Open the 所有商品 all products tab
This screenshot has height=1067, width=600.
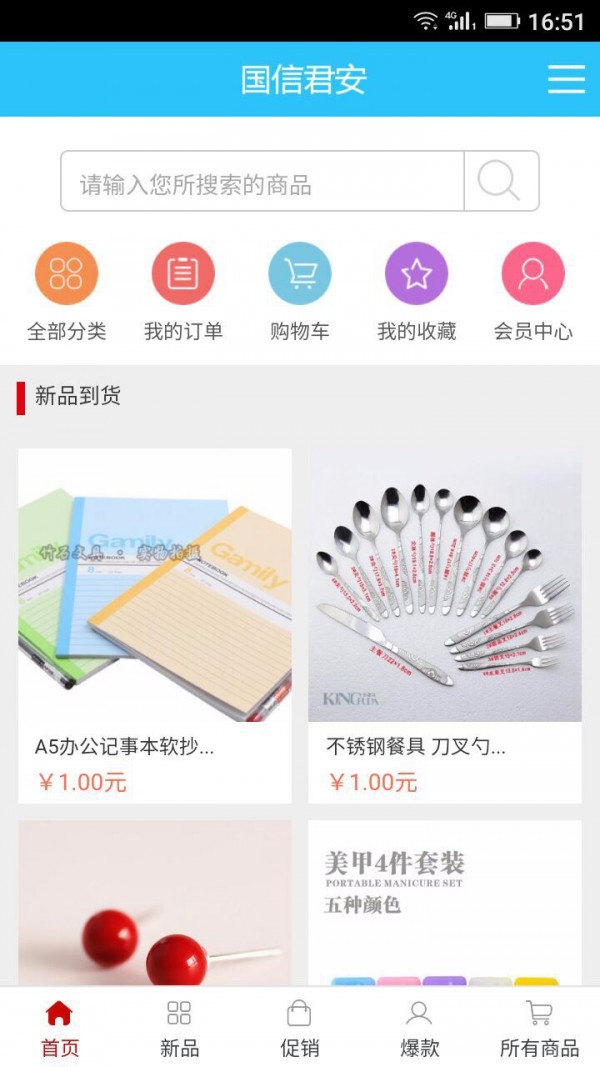(540, 1028)
